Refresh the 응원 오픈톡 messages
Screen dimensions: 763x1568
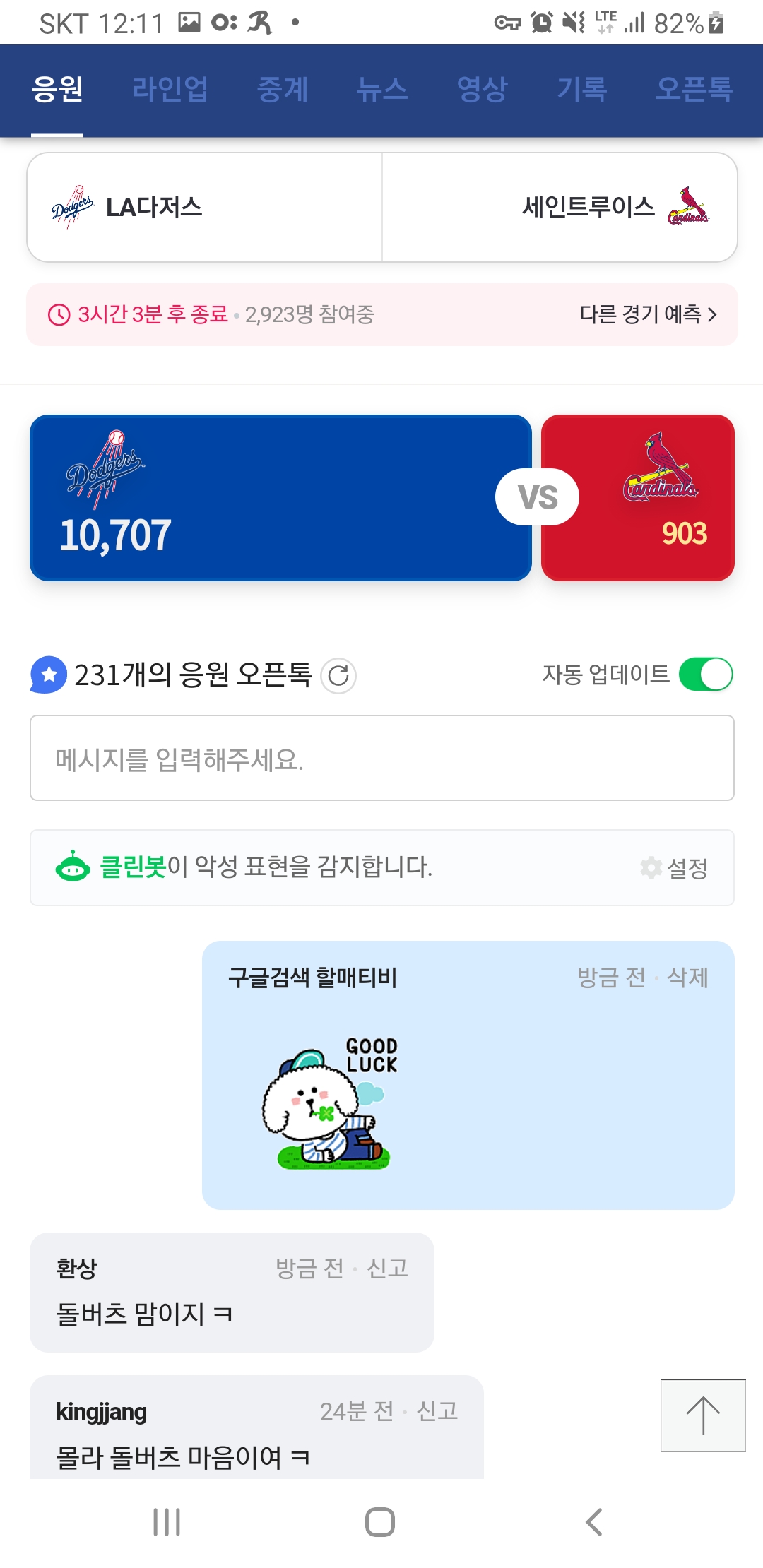click(338, 676)
